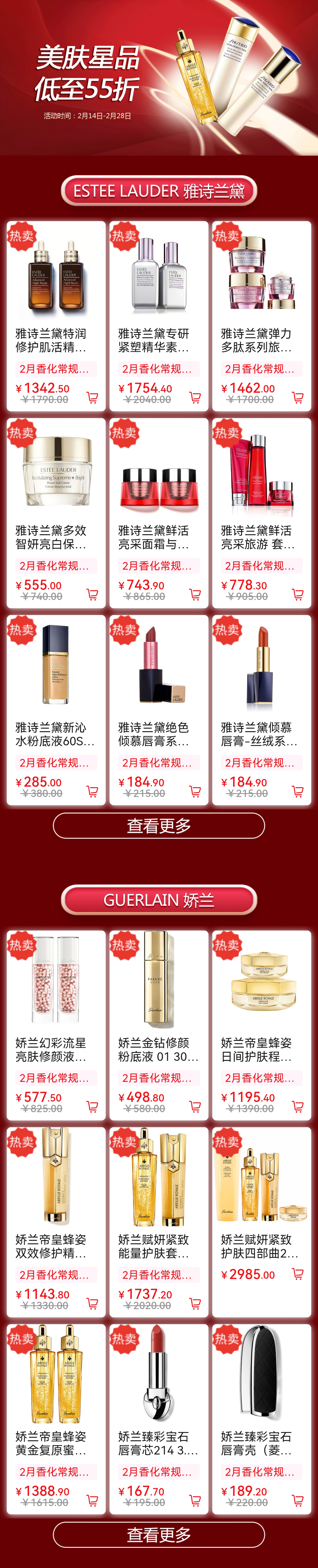The image size is (318, 1568).
Task: Add 娇兰帝皇蜂姿双效修护精华 to cart
Action: [x=92, y=1303]
